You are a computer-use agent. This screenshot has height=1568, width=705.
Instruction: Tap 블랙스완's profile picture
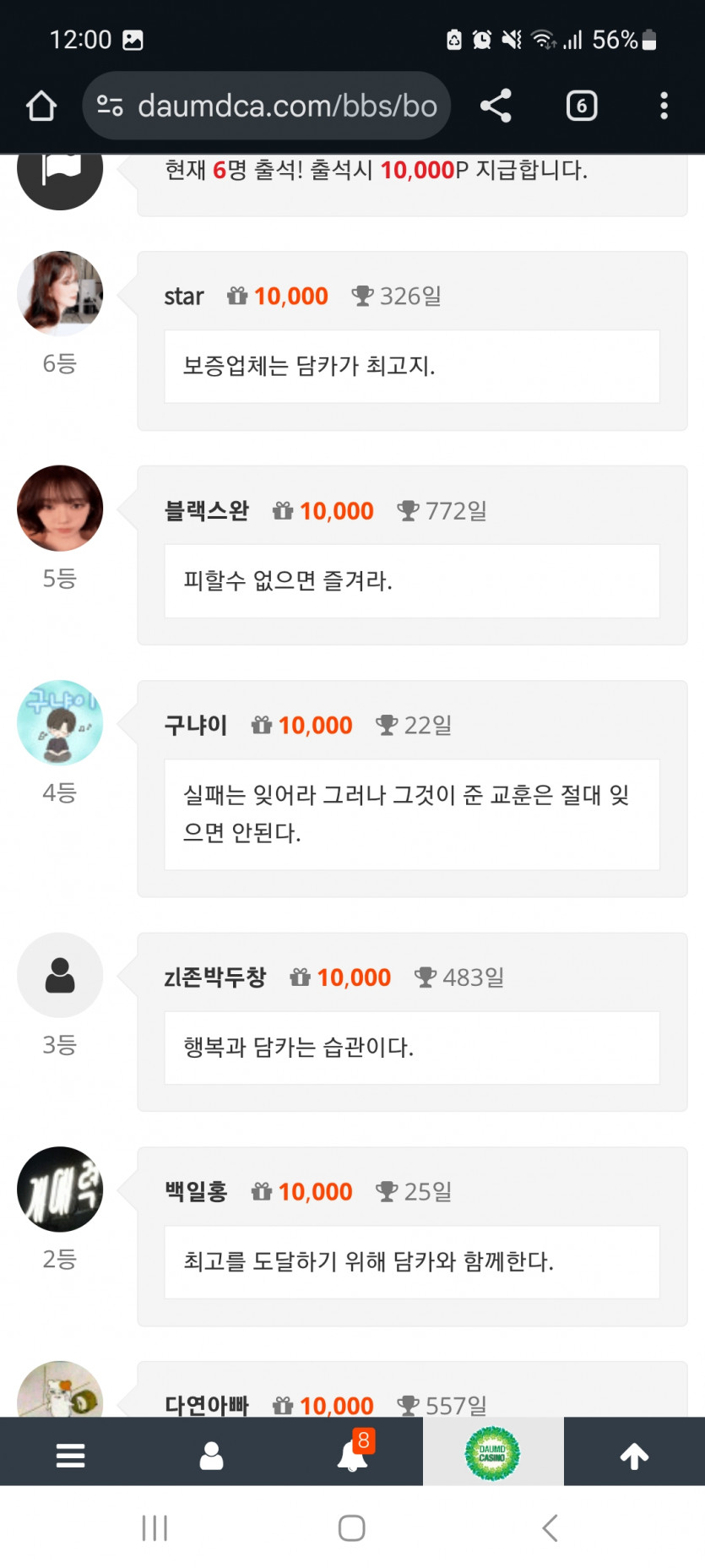(59, 508)
